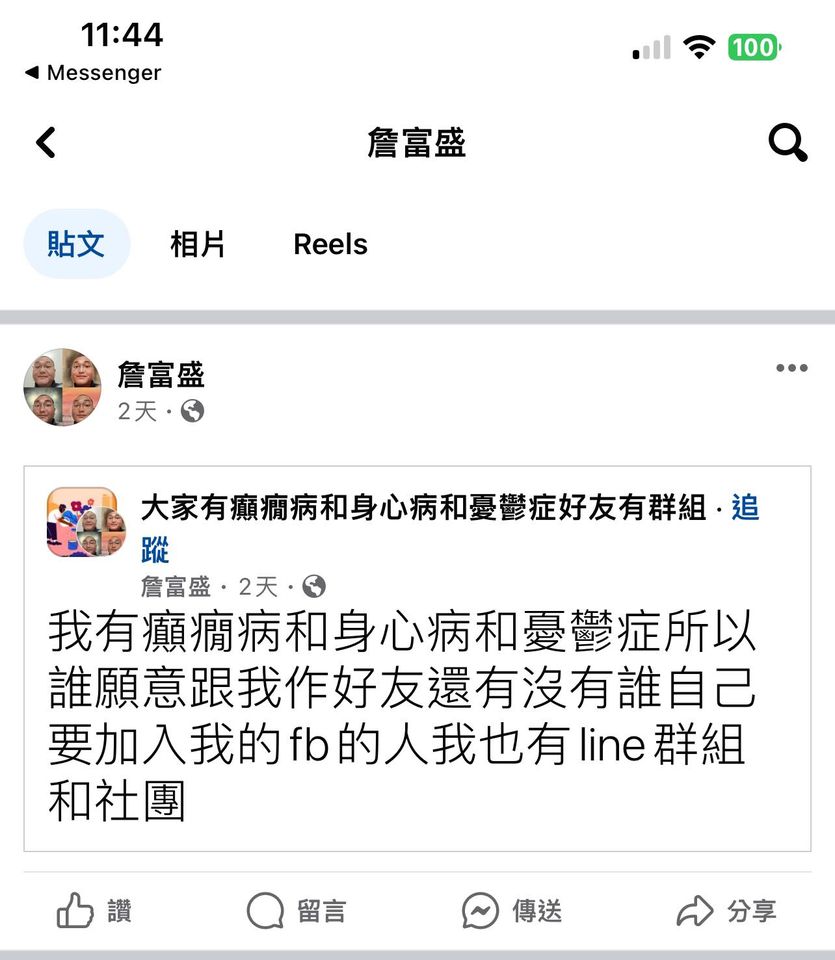Follow the shared group via 追蹤
This screenshot has height=960, width=835.
click(745, 508)
